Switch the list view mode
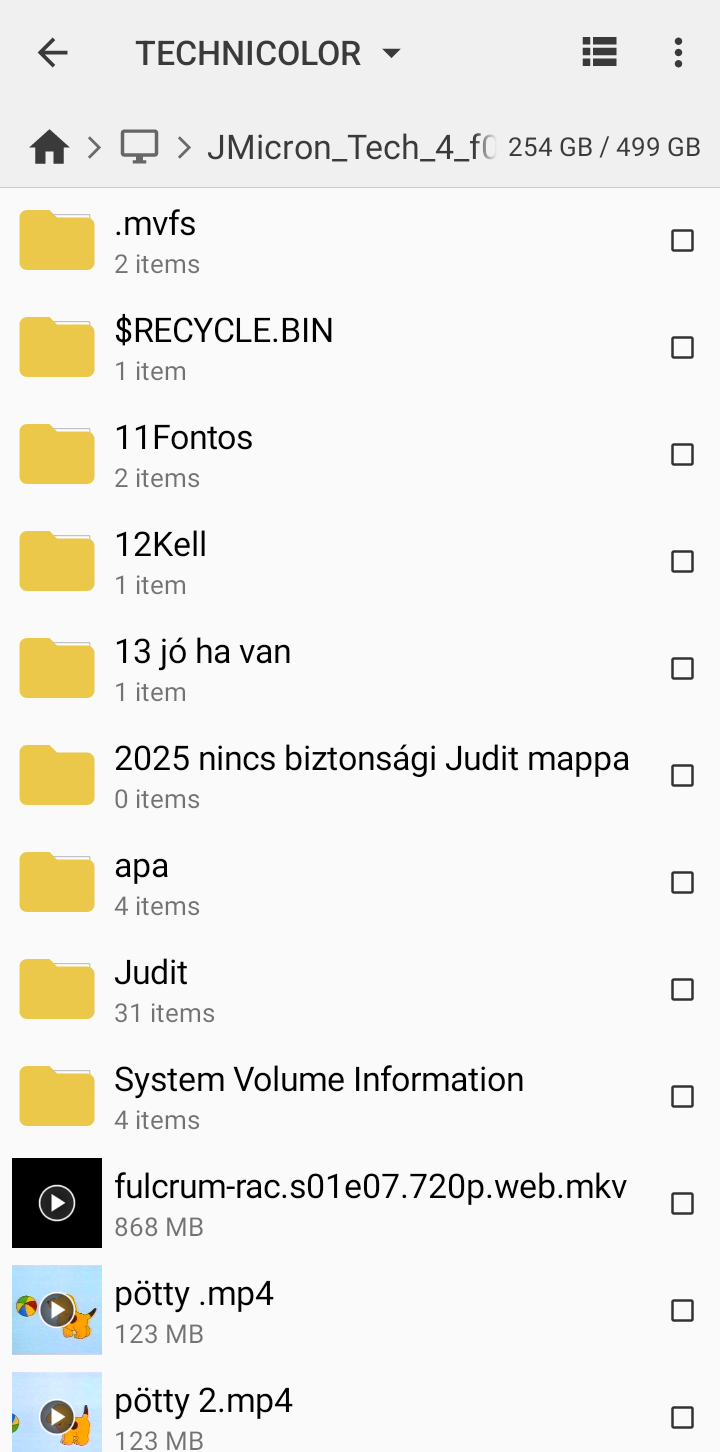The height and width of the screenshot is (1452, 720). [x=599, y=52]
